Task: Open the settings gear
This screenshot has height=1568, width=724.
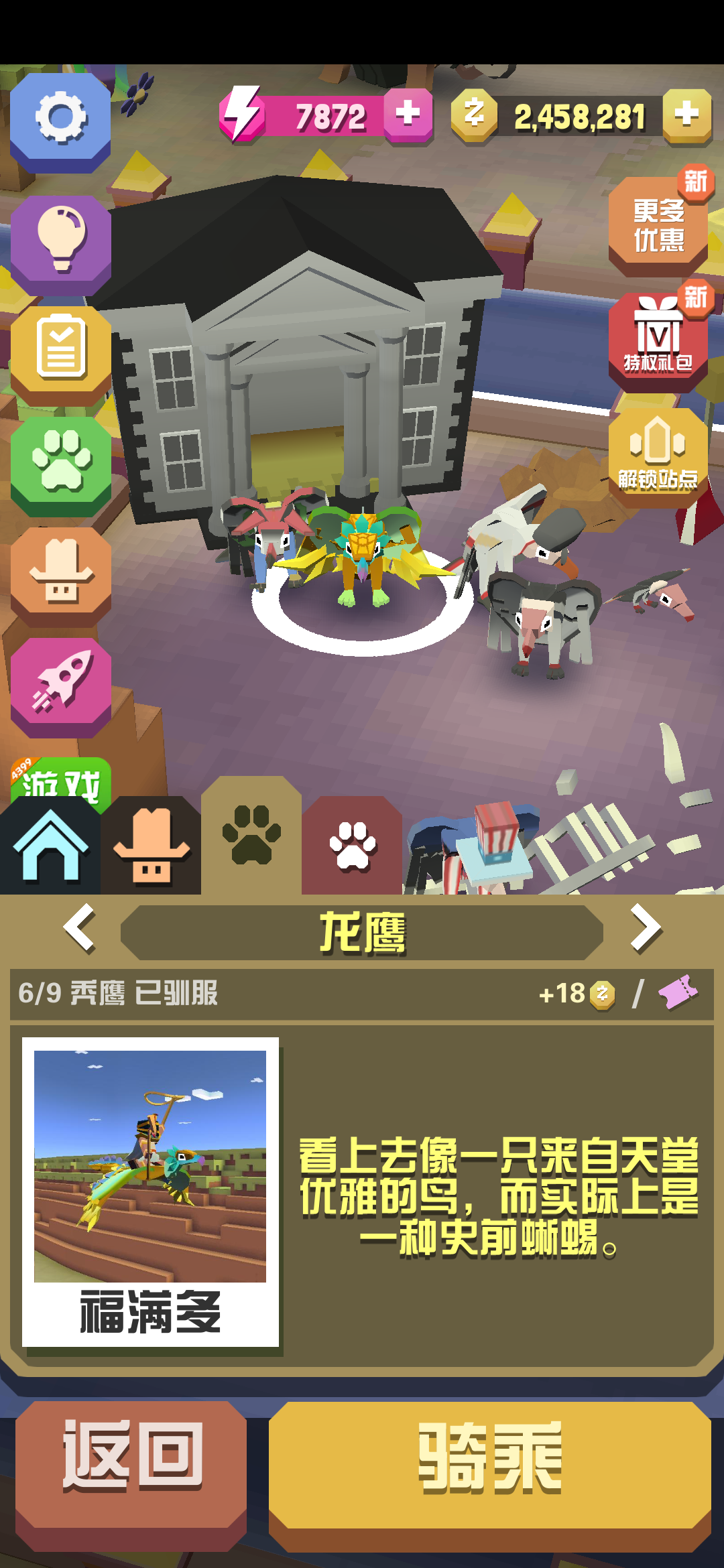Action: 60,119
